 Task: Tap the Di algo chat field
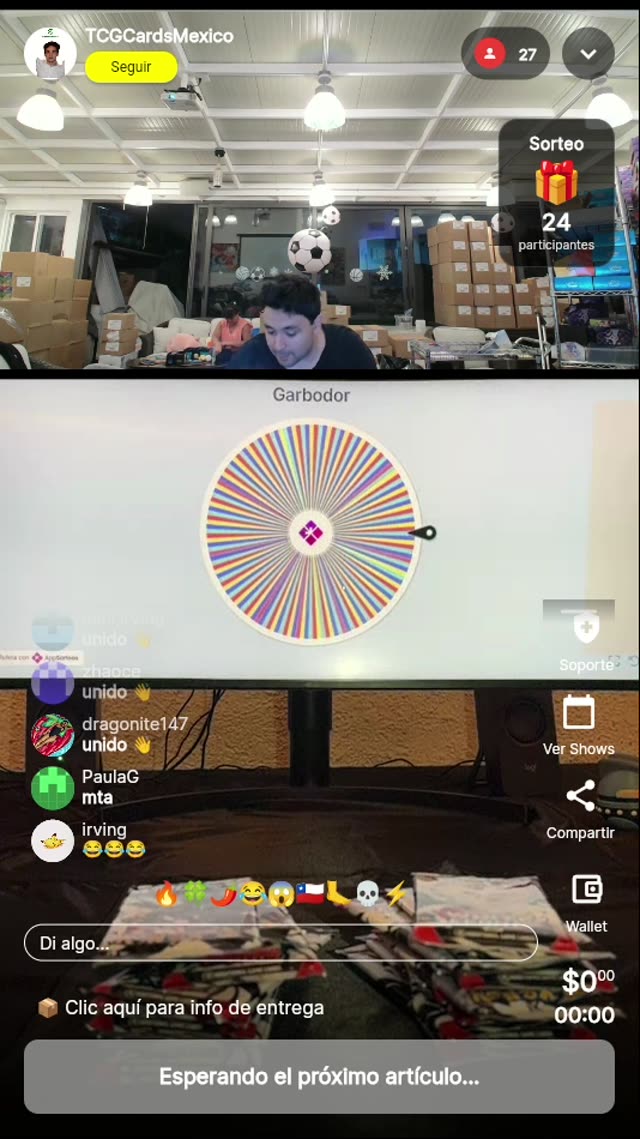[280, 942]
